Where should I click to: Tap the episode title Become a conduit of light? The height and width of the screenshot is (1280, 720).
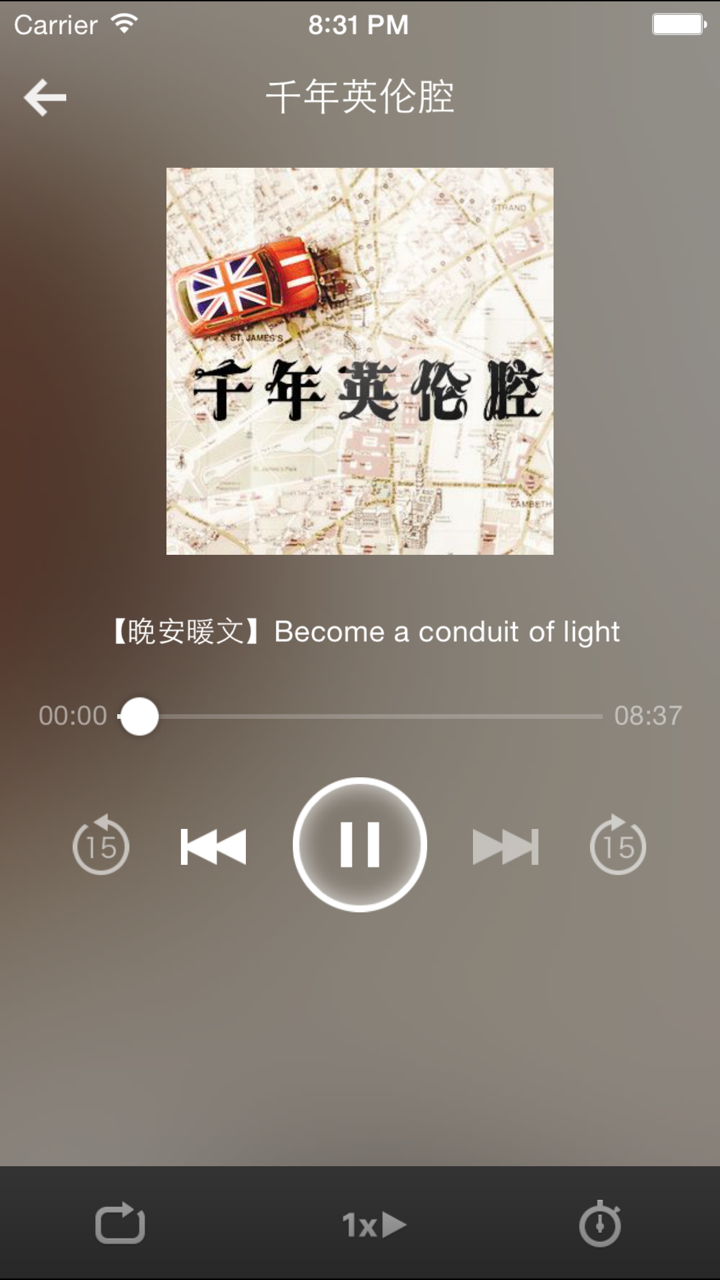360,632
